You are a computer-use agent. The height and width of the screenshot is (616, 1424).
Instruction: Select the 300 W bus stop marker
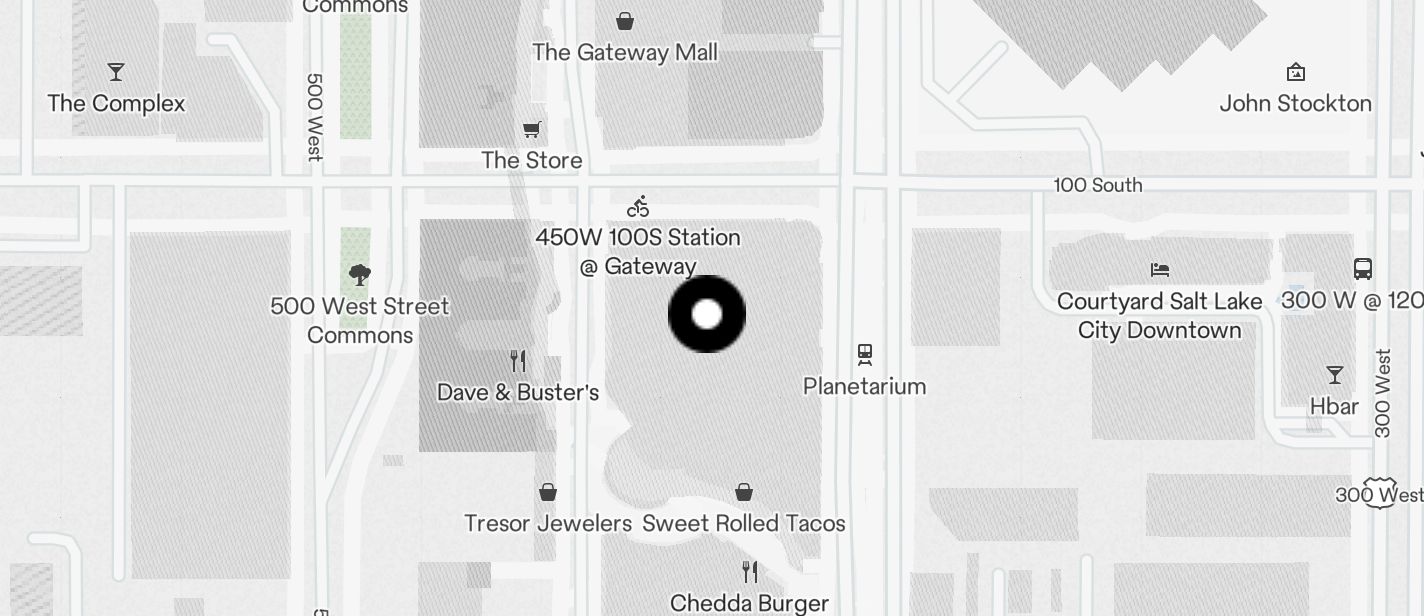tap(1363, 268)
